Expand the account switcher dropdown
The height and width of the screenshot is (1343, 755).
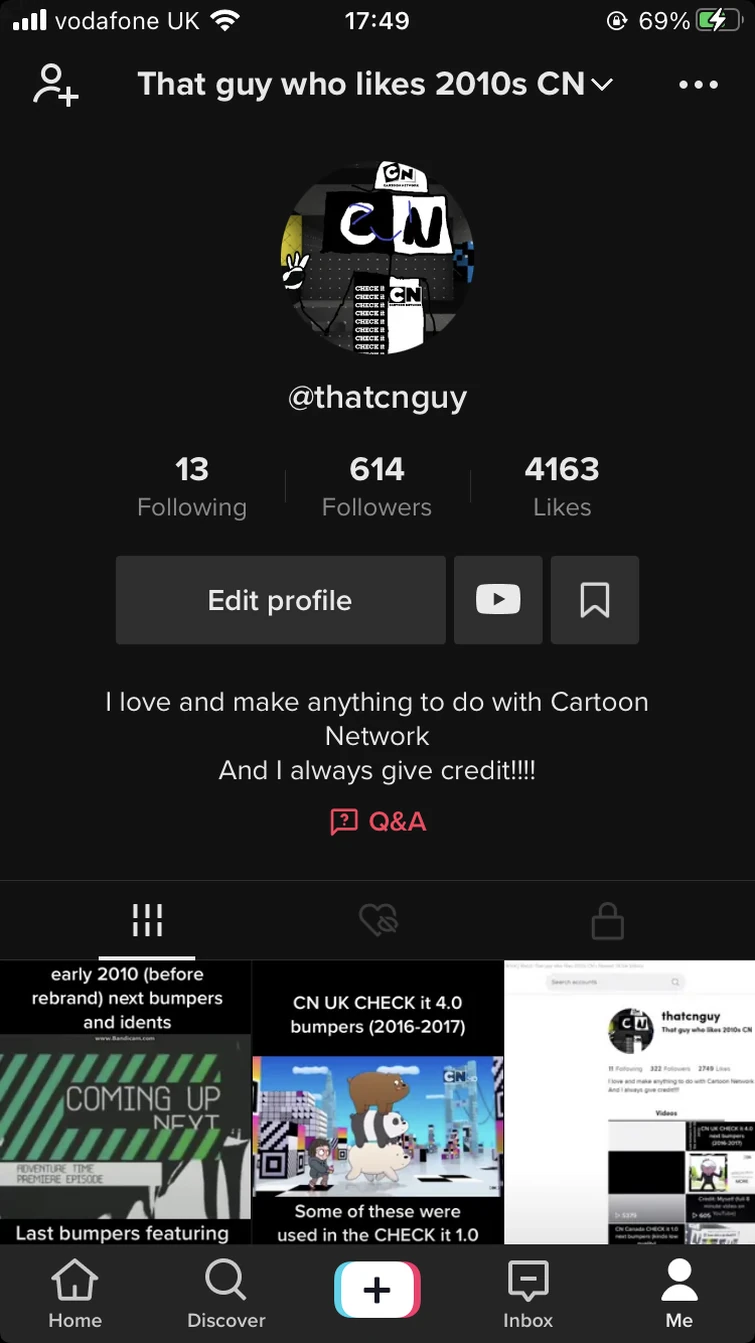point(602,85)
